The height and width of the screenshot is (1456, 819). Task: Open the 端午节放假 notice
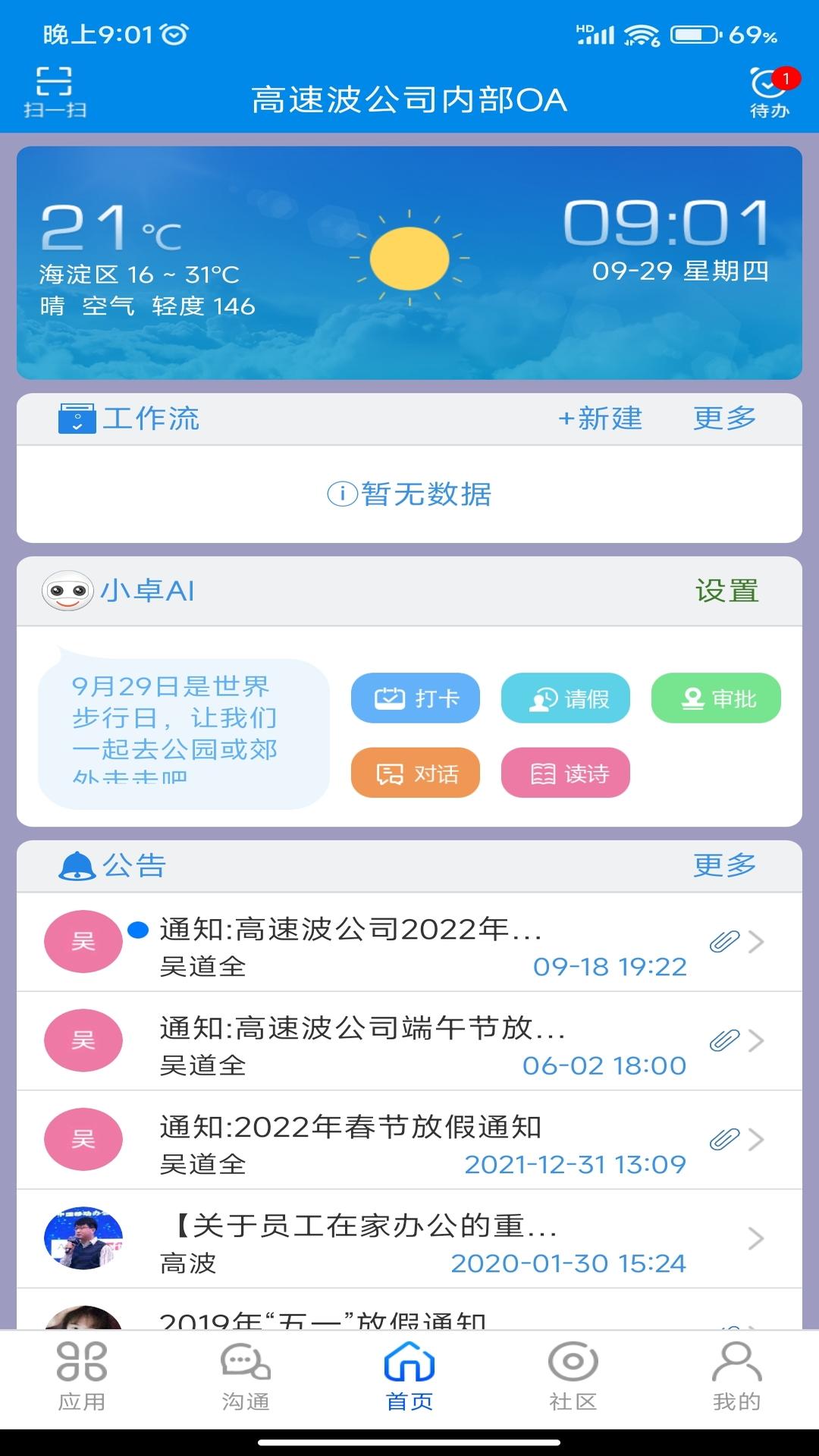pos(409,1041)
